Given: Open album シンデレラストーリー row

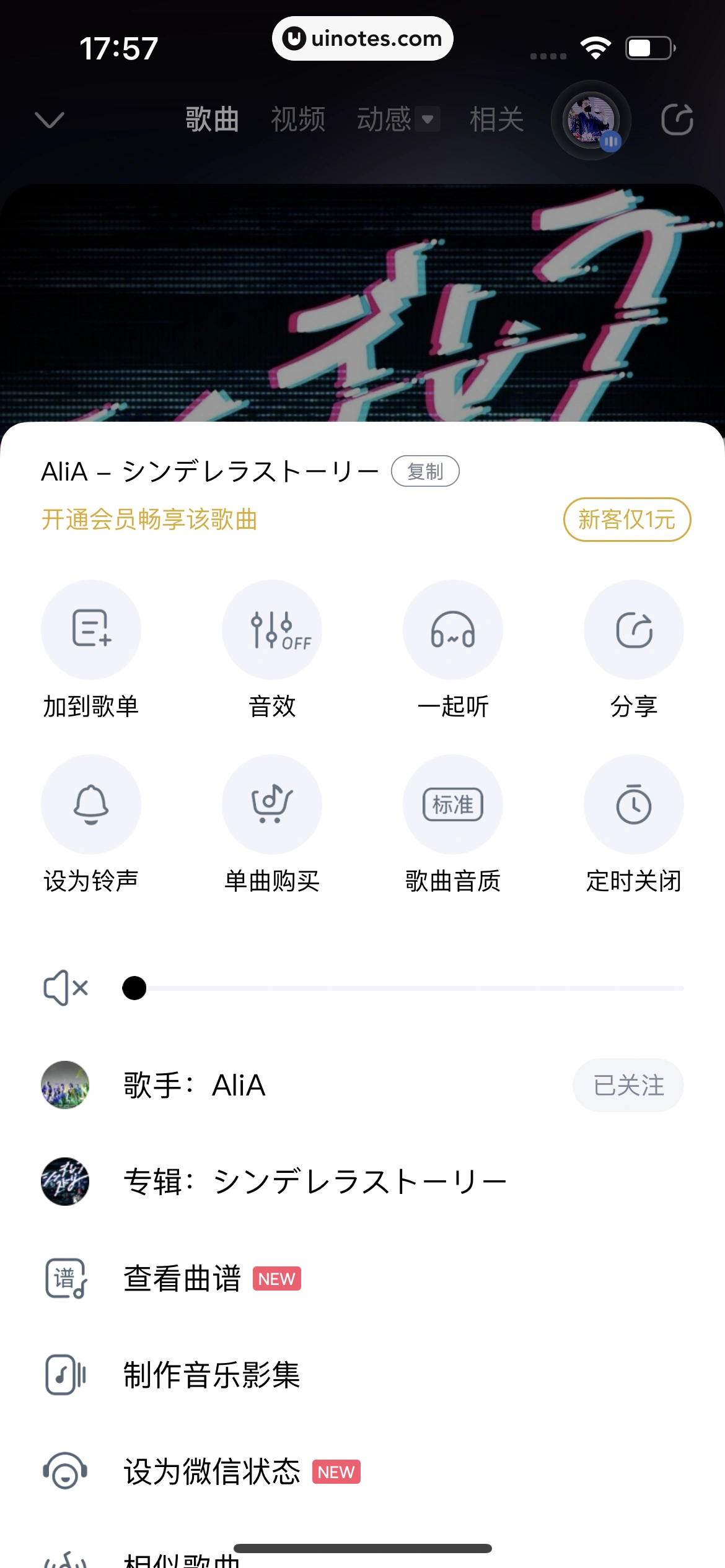Looking at the screenshot, I should [x=315, y=1182].
